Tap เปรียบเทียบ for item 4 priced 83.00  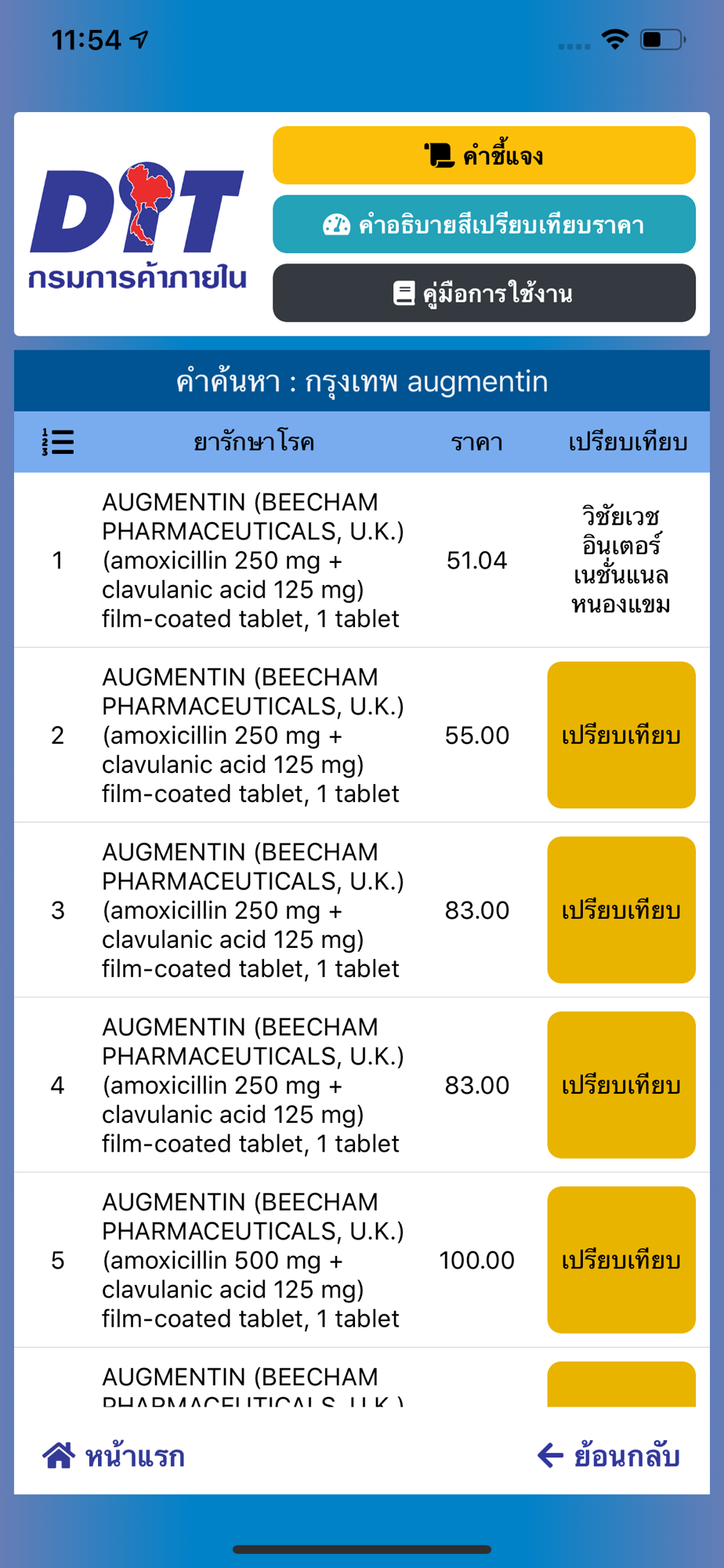coord(621,1085)
